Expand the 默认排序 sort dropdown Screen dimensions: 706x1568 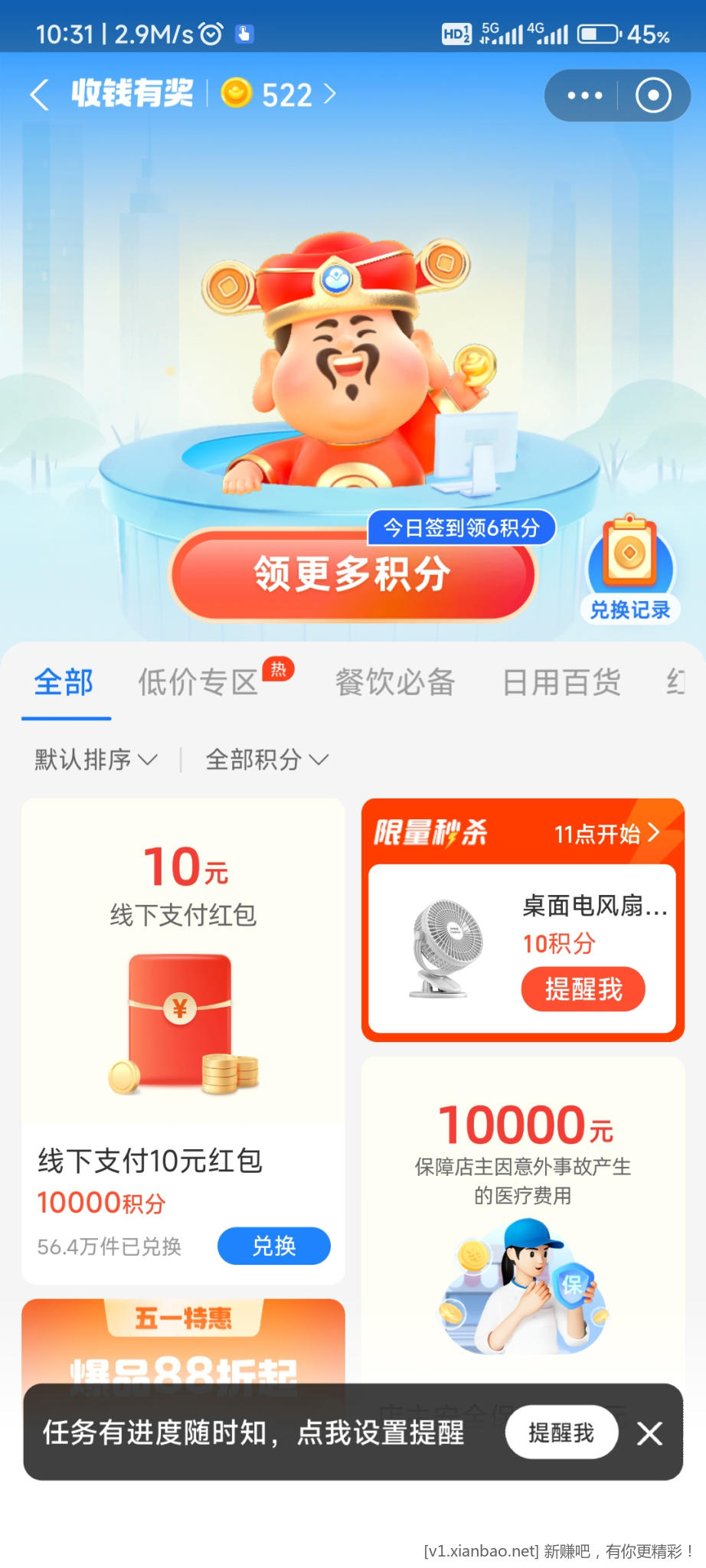point(96,759)
